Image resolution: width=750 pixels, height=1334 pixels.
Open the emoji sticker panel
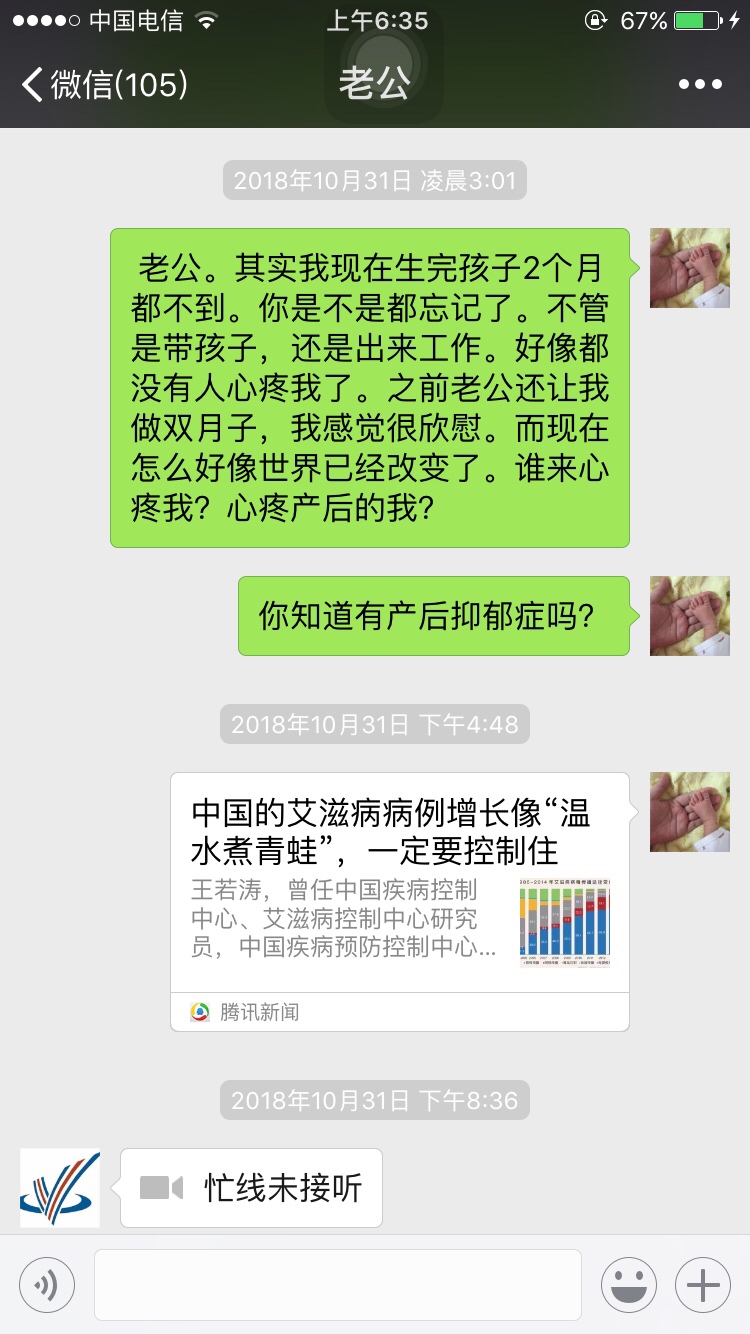point(628,1284)
